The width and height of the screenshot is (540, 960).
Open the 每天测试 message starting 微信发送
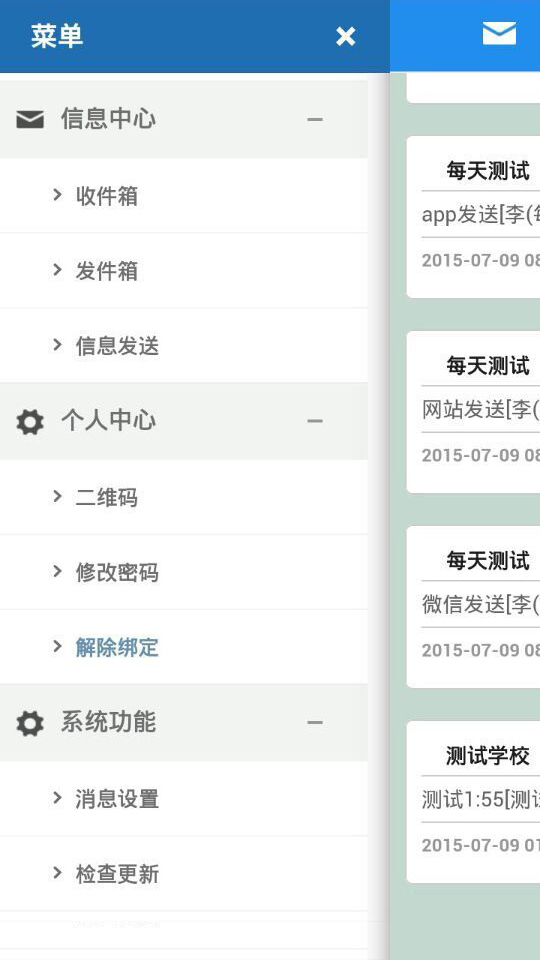[x=473, y=607]
